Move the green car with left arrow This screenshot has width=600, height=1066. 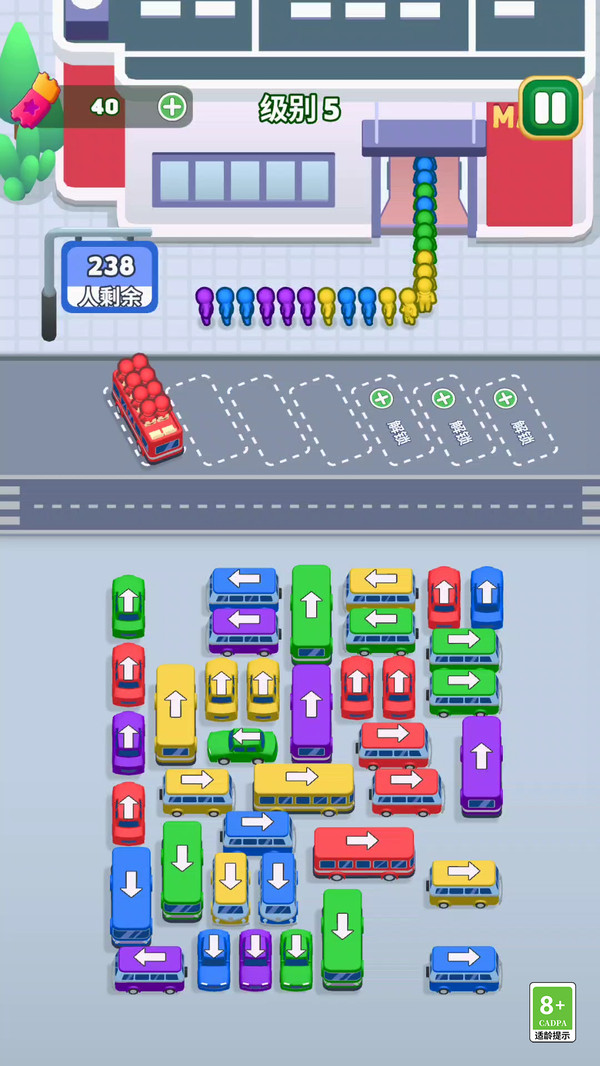(x=243, y=746)
